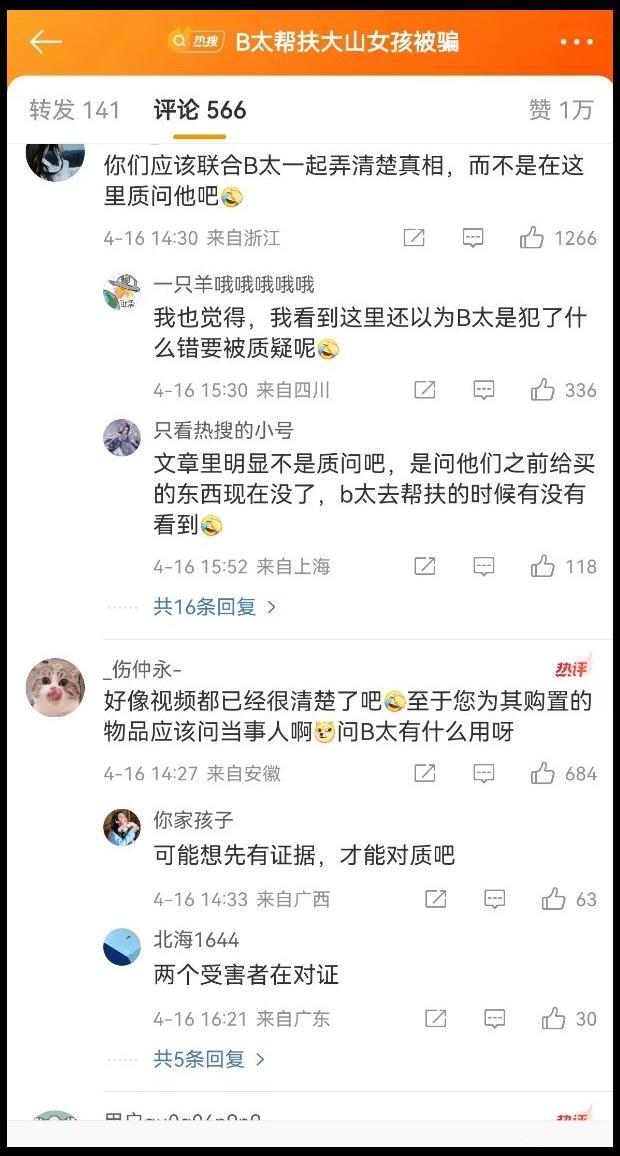
Task: Repost 北海1644's reply
Action: (435, 1019)
